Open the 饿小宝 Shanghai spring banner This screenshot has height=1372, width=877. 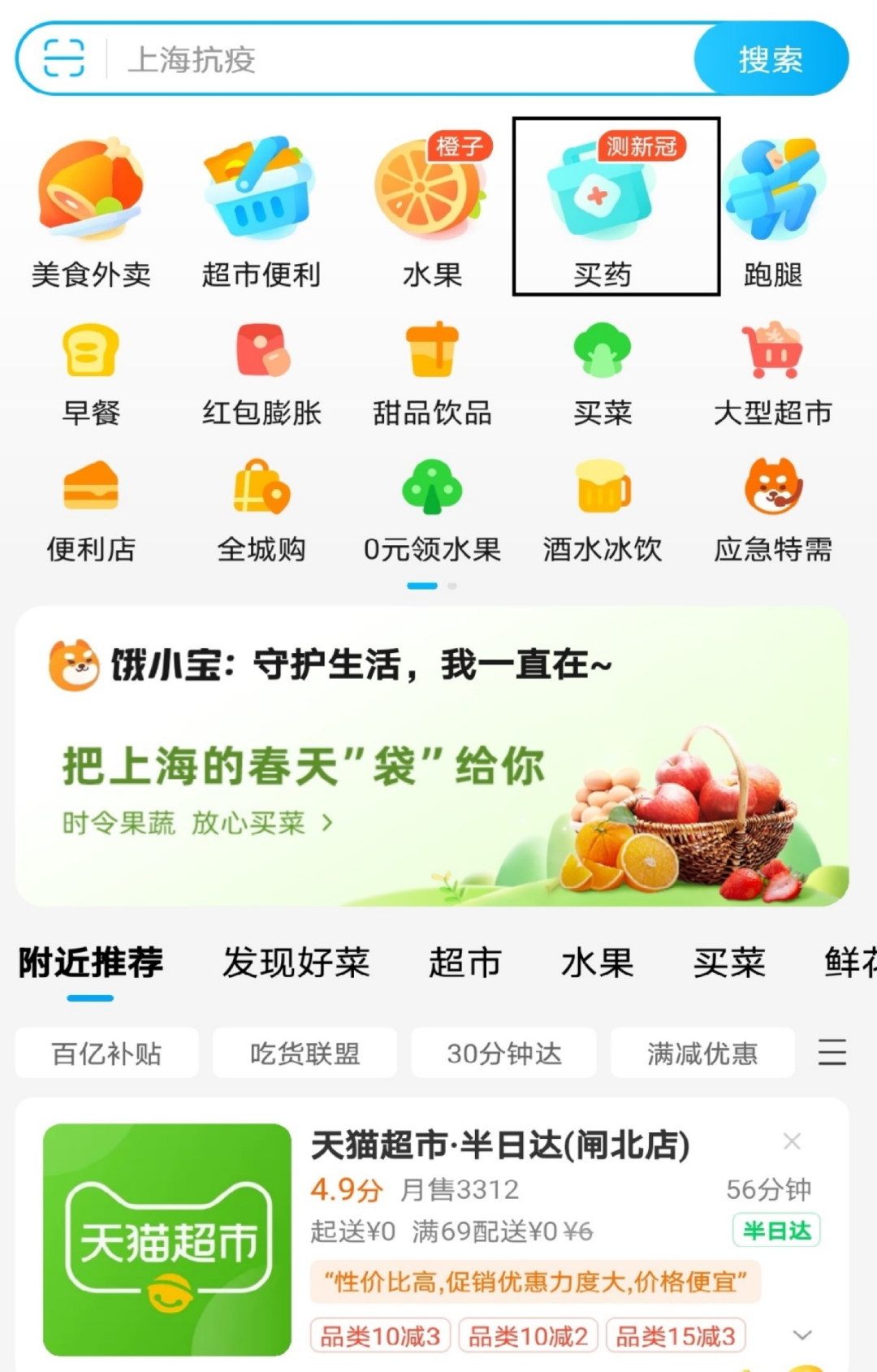pyautogui.click(x=432, y=755)
